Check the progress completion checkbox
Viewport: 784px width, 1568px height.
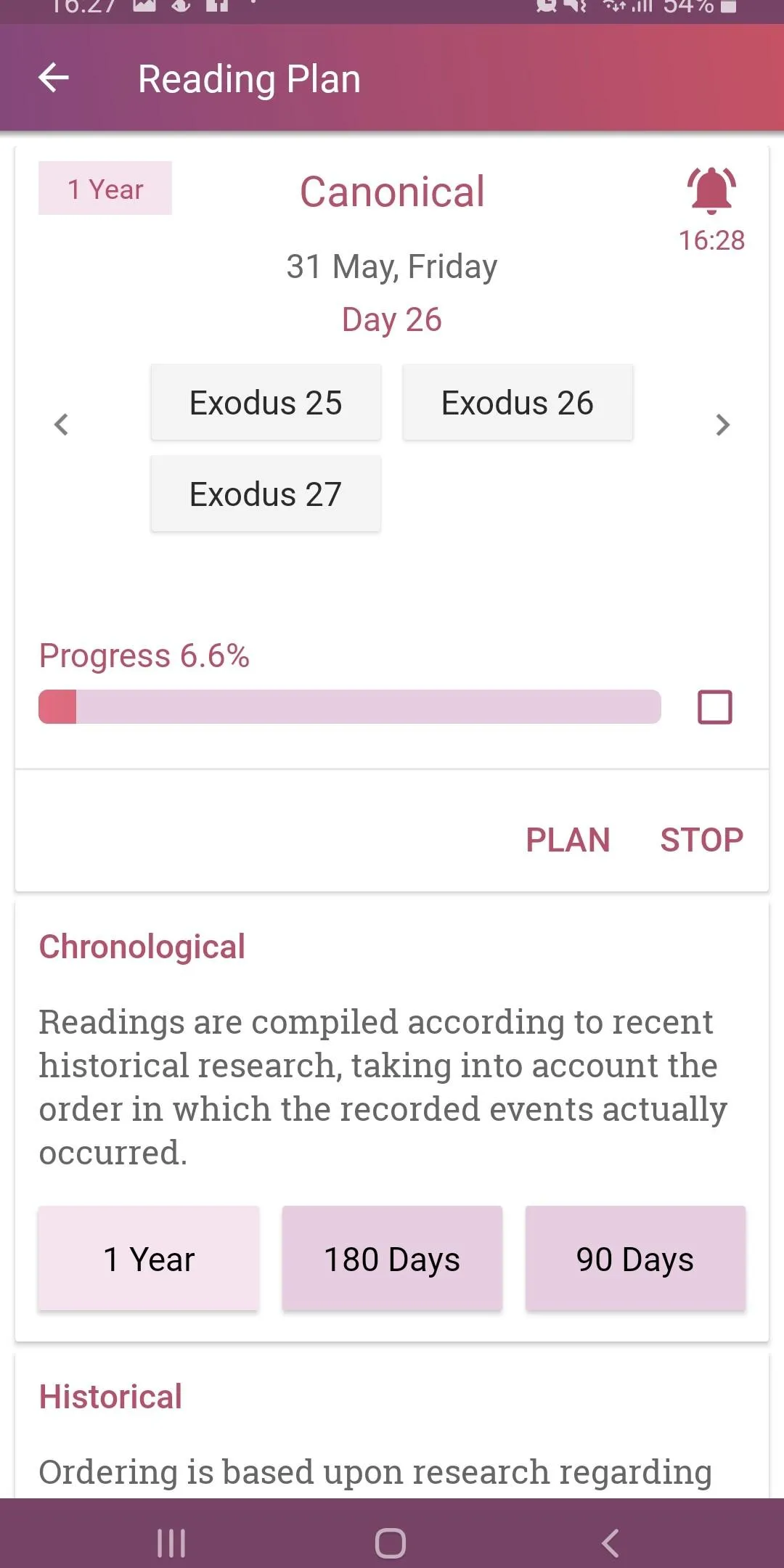point(714,706)
